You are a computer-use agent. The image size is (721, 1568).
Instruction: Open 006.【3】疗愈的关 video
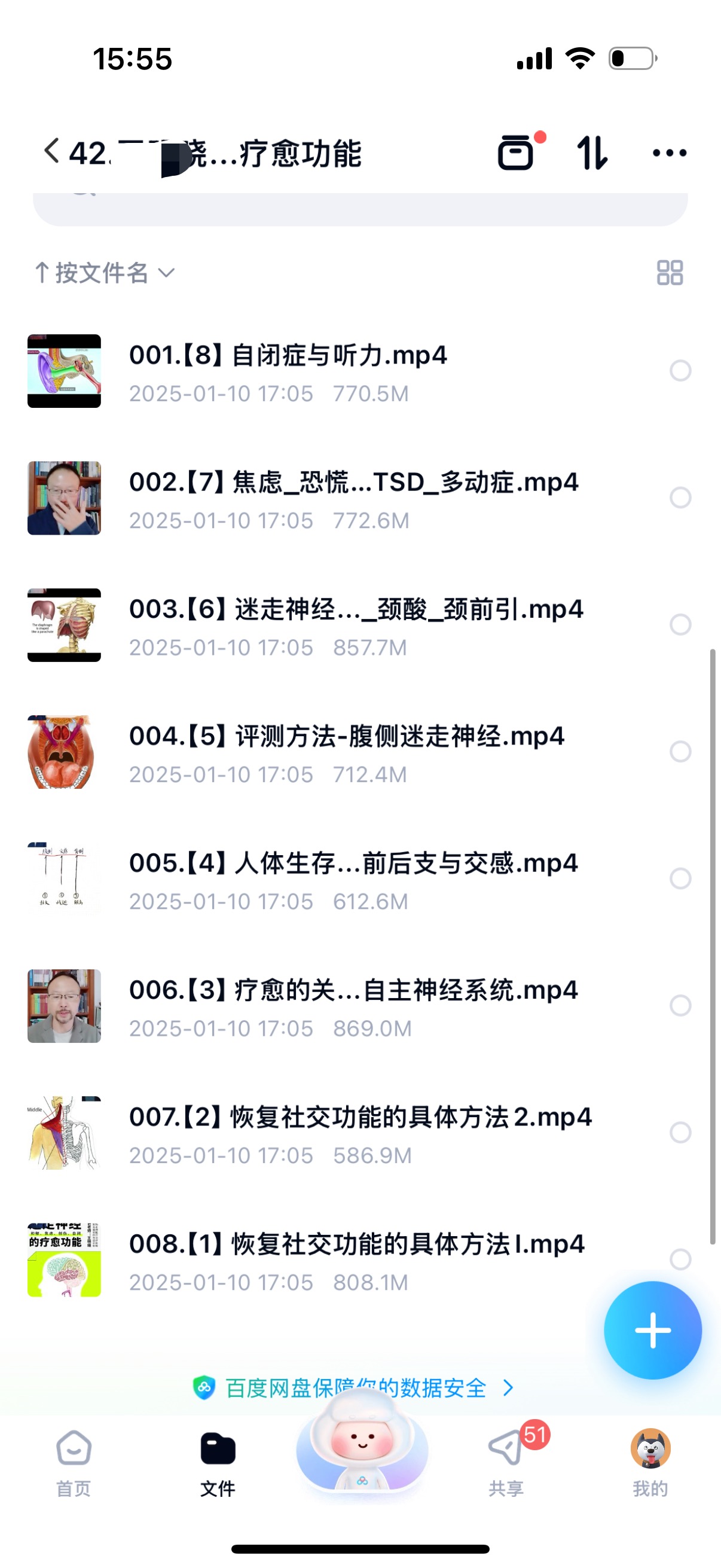[353, 990]
